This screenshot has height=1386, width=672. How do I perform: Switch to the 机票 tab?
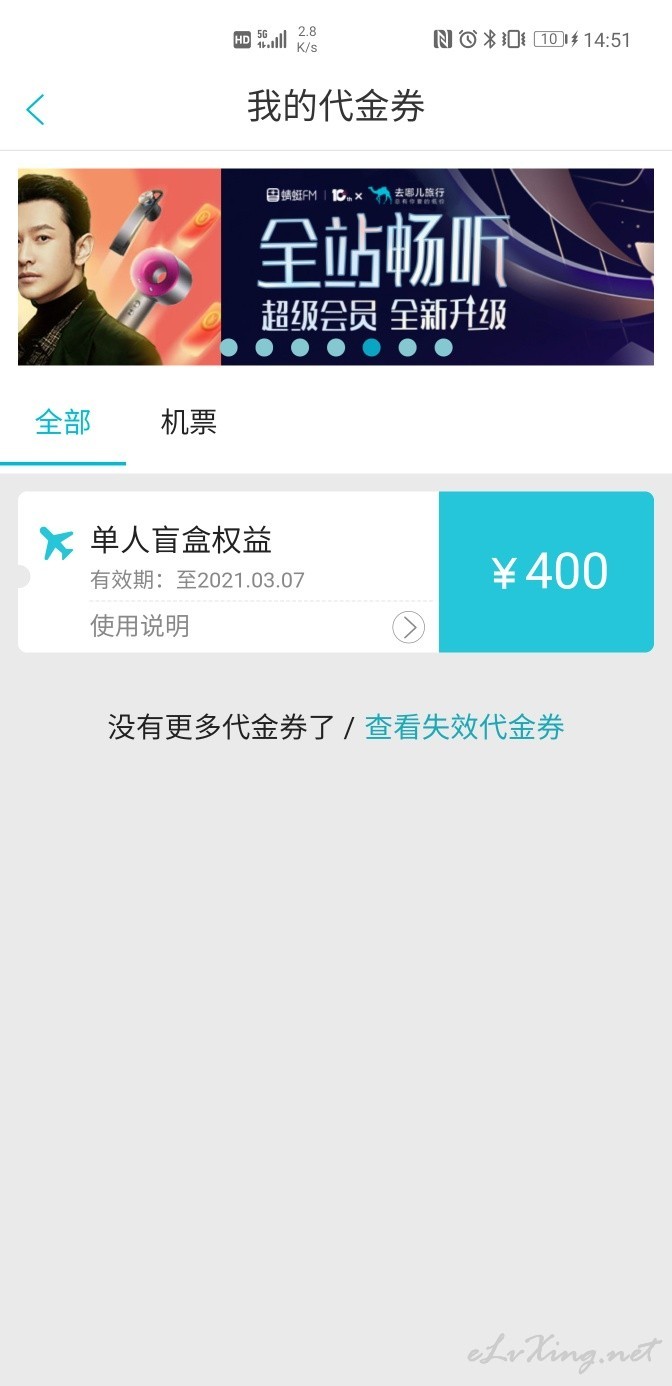click(188, 422)
